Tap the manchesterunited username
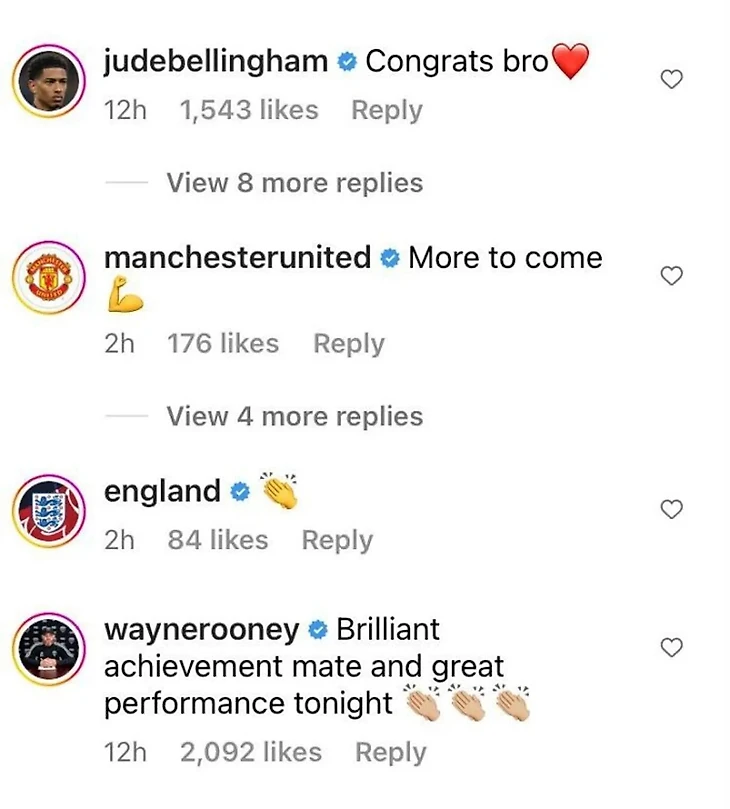Image resolution: width=730 pixels, height=809 pixels. coord(238,257)
